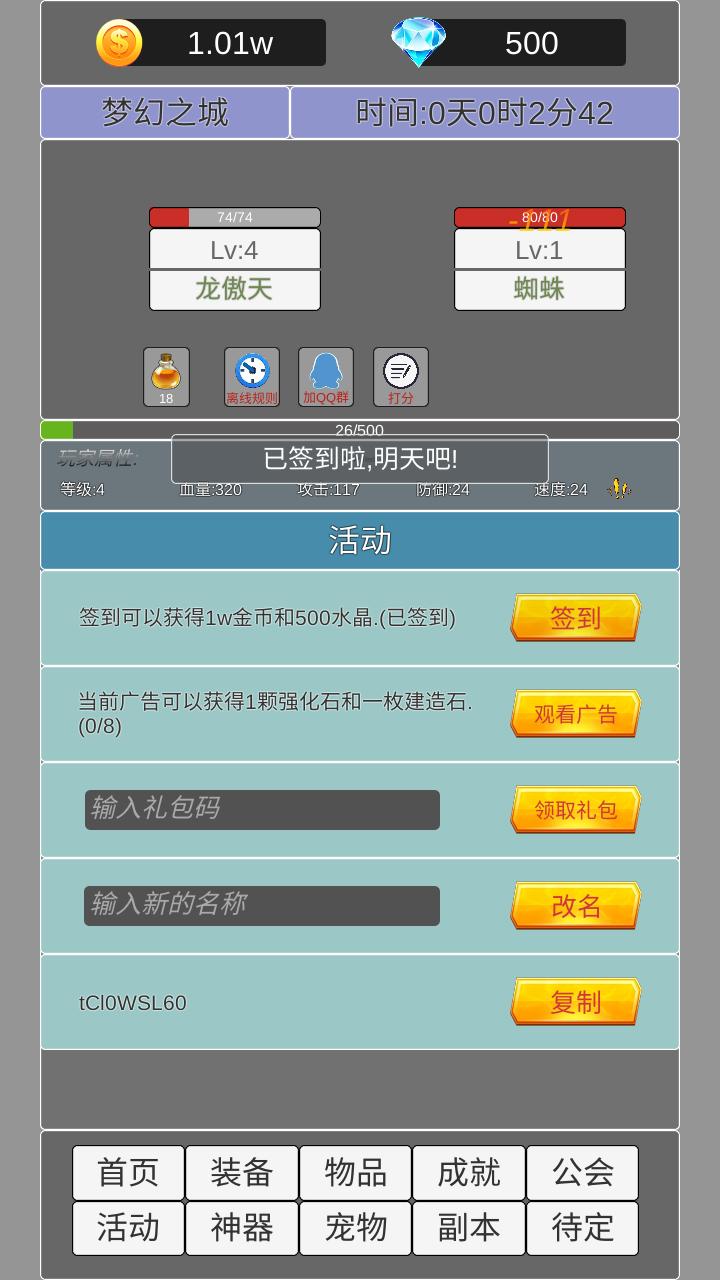Tap the 待定 tab
This screenshot has height=1280, width=720.
click(x=582, y=1228)
